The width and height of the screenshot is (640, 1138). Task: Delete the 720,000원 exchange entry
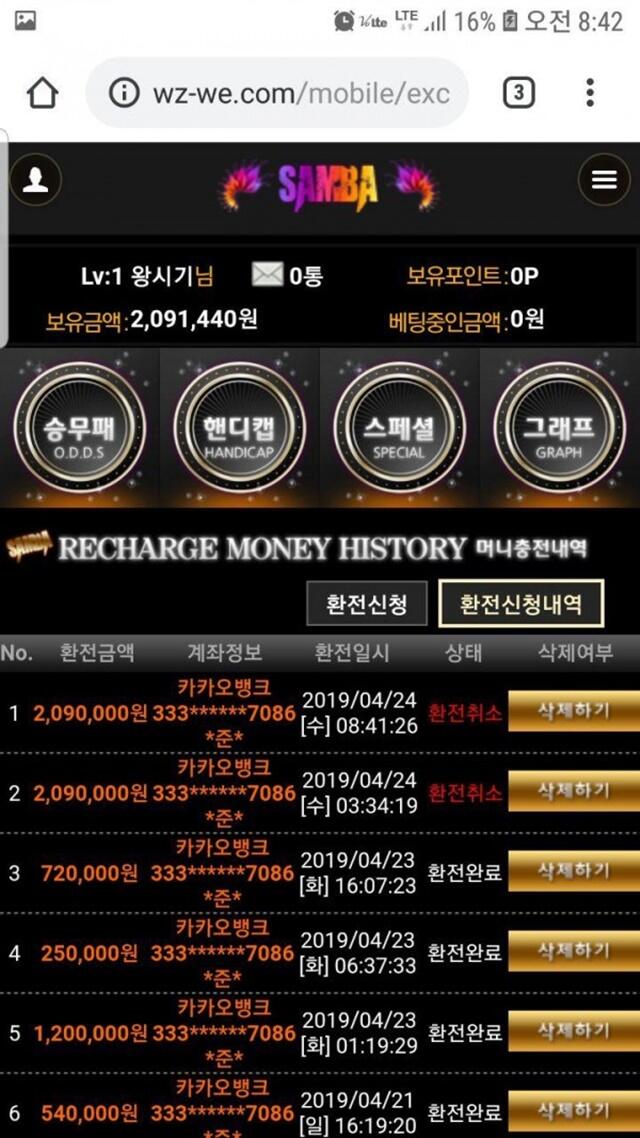(573, 872)
